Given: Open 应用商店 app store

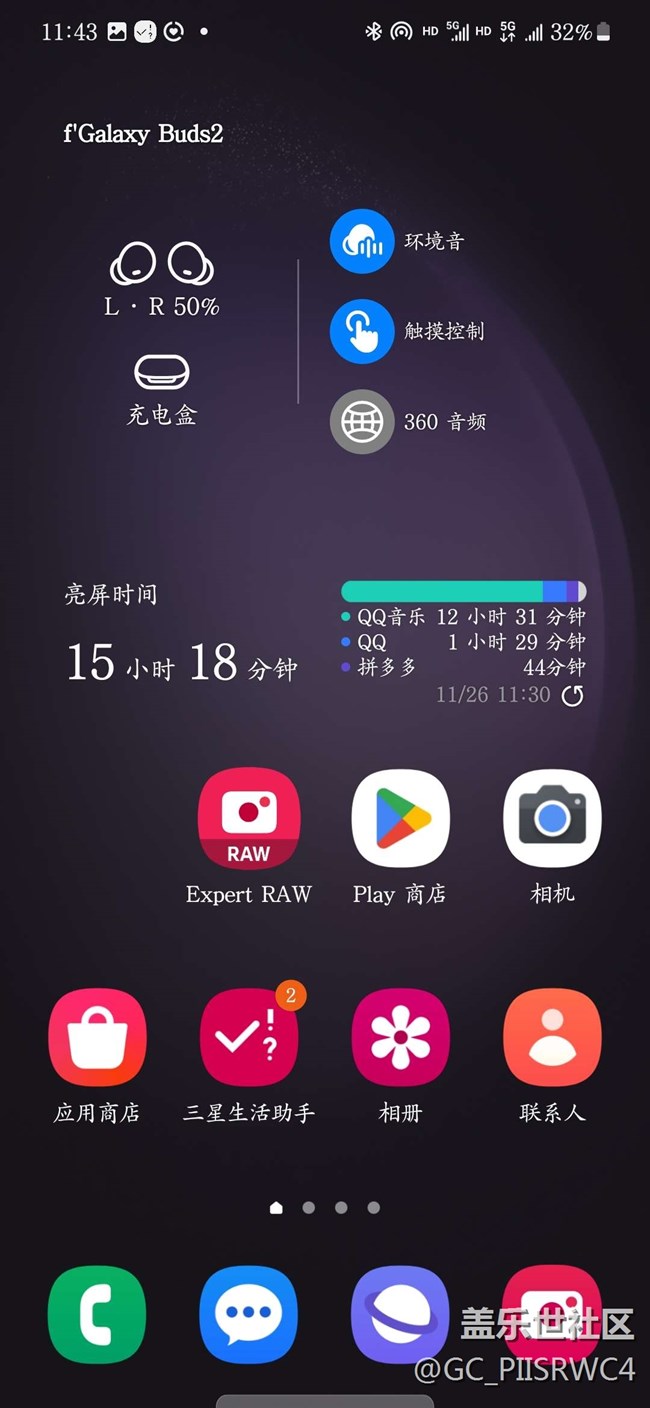Looking at the screenshot, I should [97, 1038].
